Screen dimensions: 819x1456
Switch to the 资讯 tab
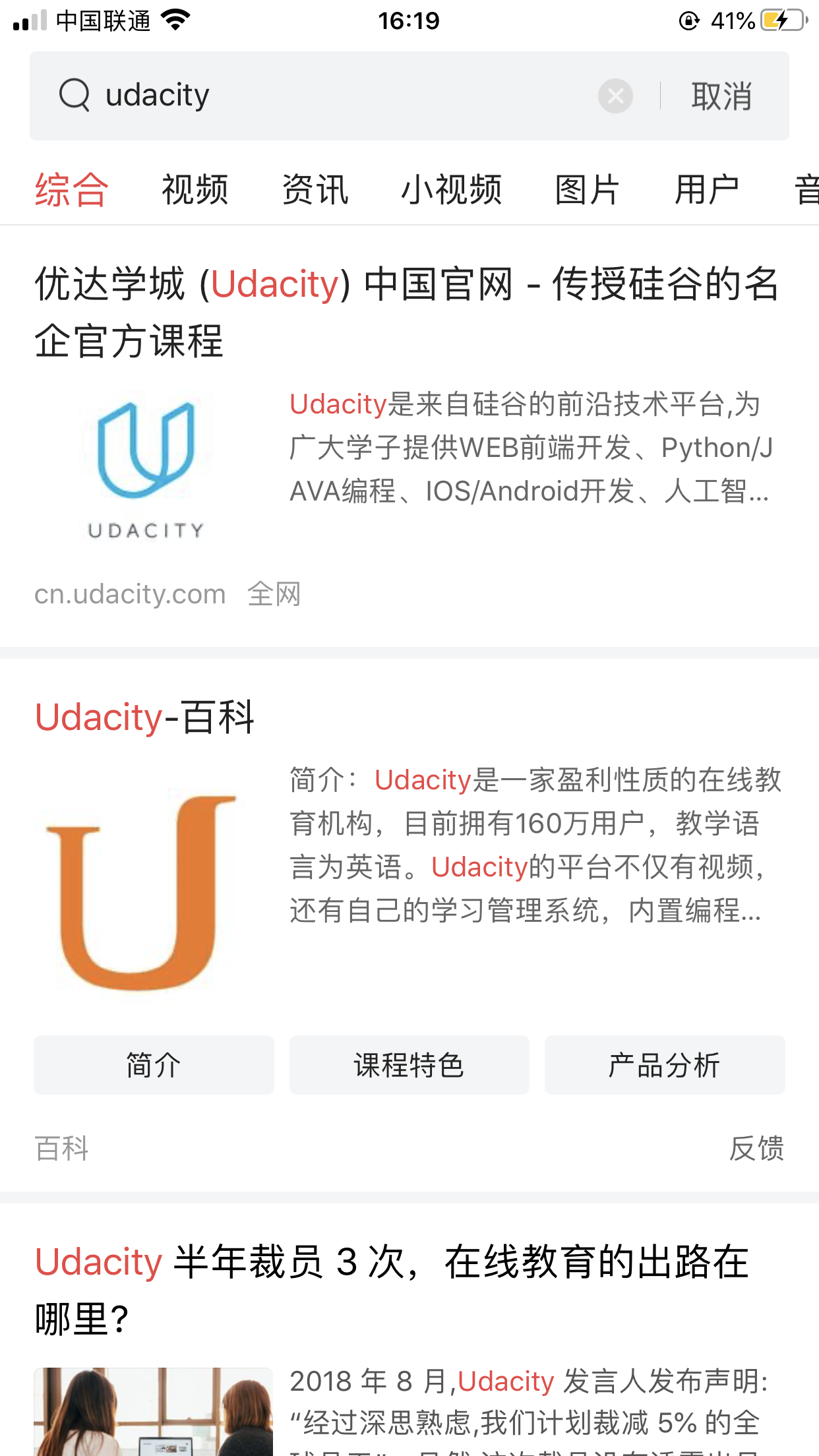click(x=315, y=190)
